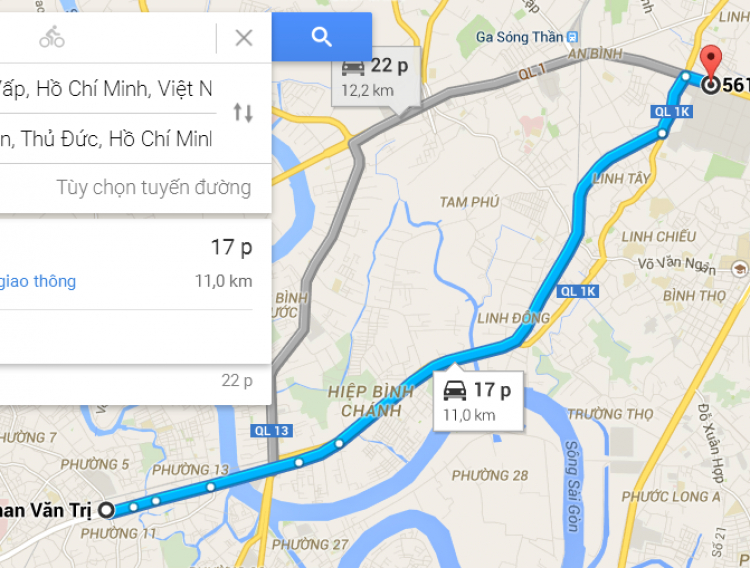Choose the alternate 22 p route row
The image size is (750, 568).
click(x=130, y=380)
